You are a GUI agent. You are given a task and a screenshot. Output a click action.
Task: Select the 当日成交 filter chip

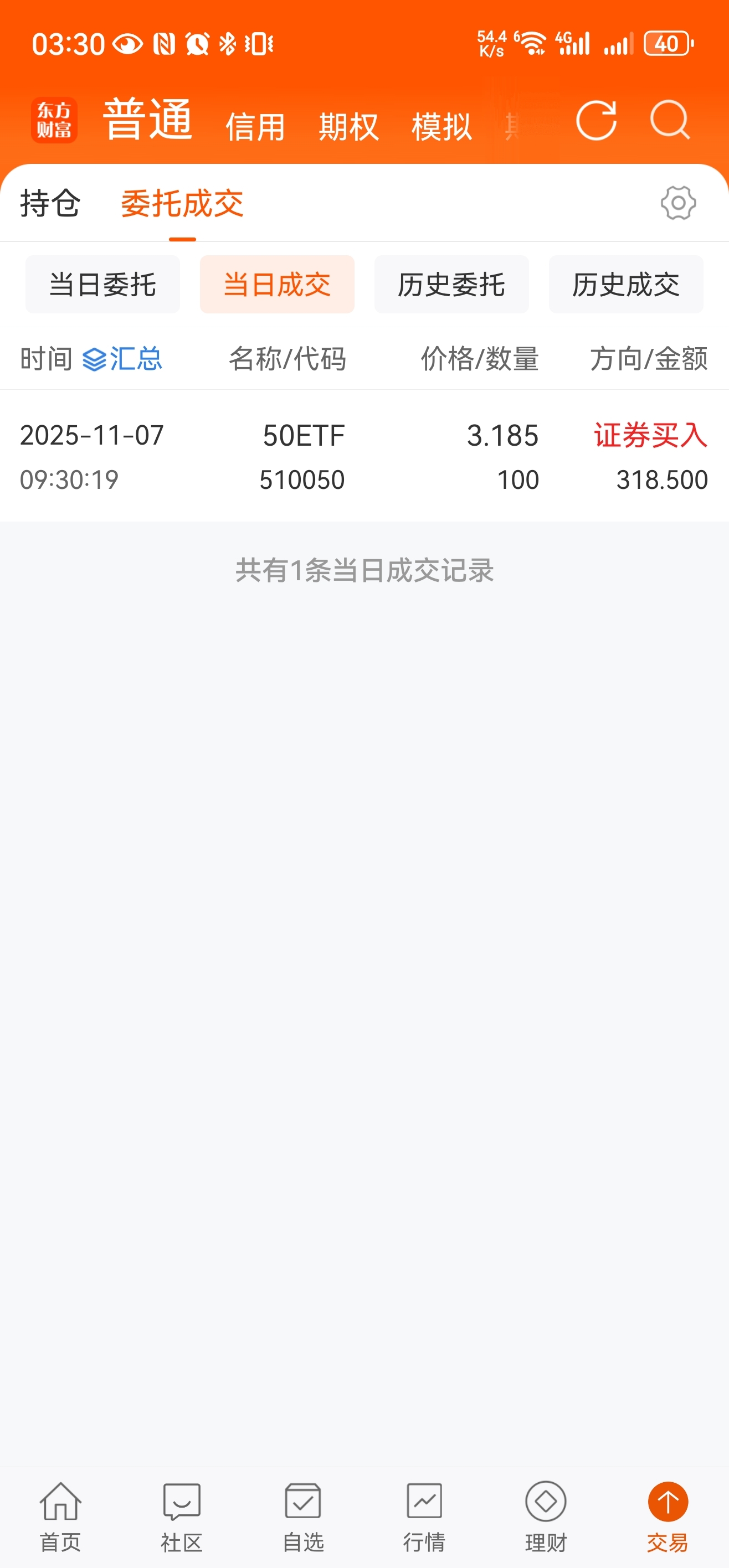(x=277, y=284)
